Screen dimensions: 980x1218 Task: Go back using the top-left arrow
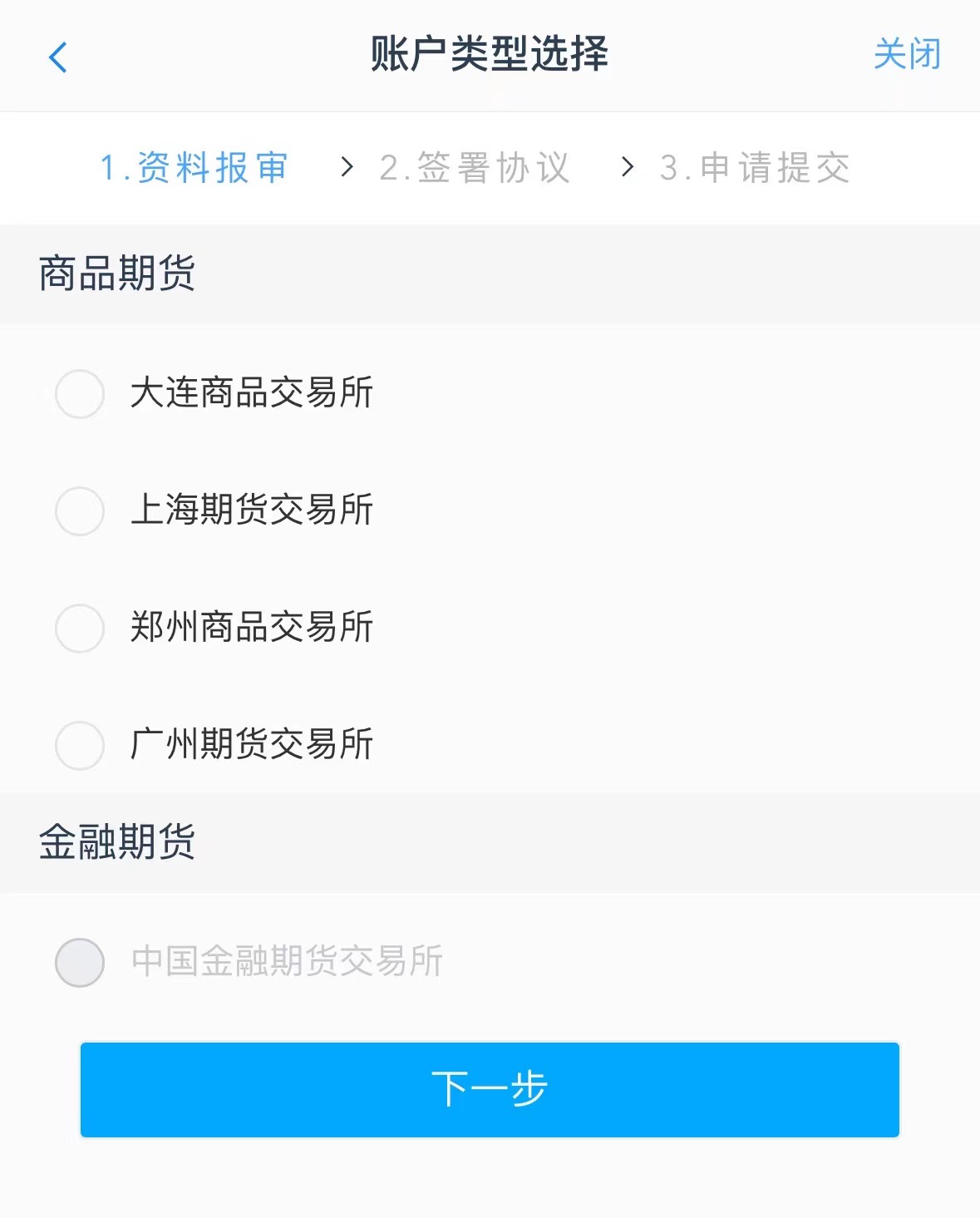pos(58,57)
